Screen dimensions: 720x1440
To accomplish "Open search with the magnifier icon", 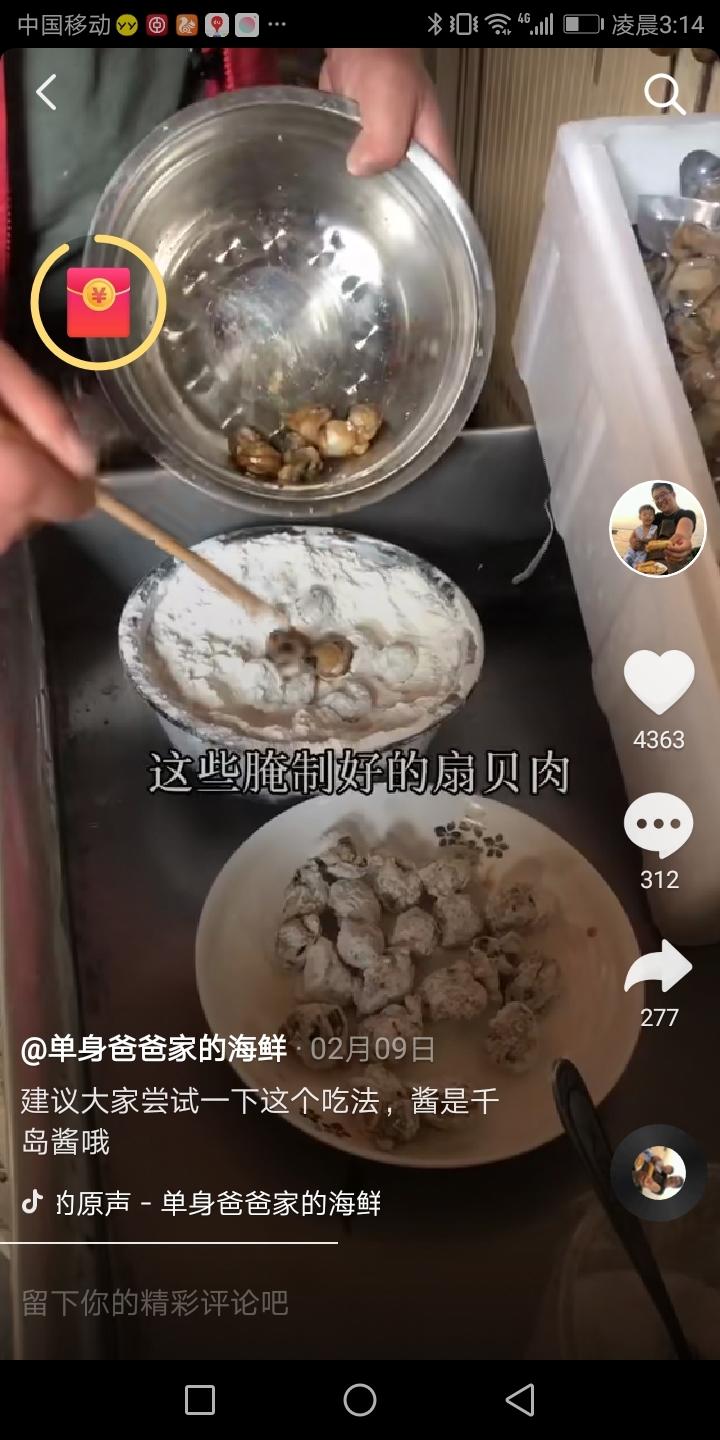I will tap(663, 94).
